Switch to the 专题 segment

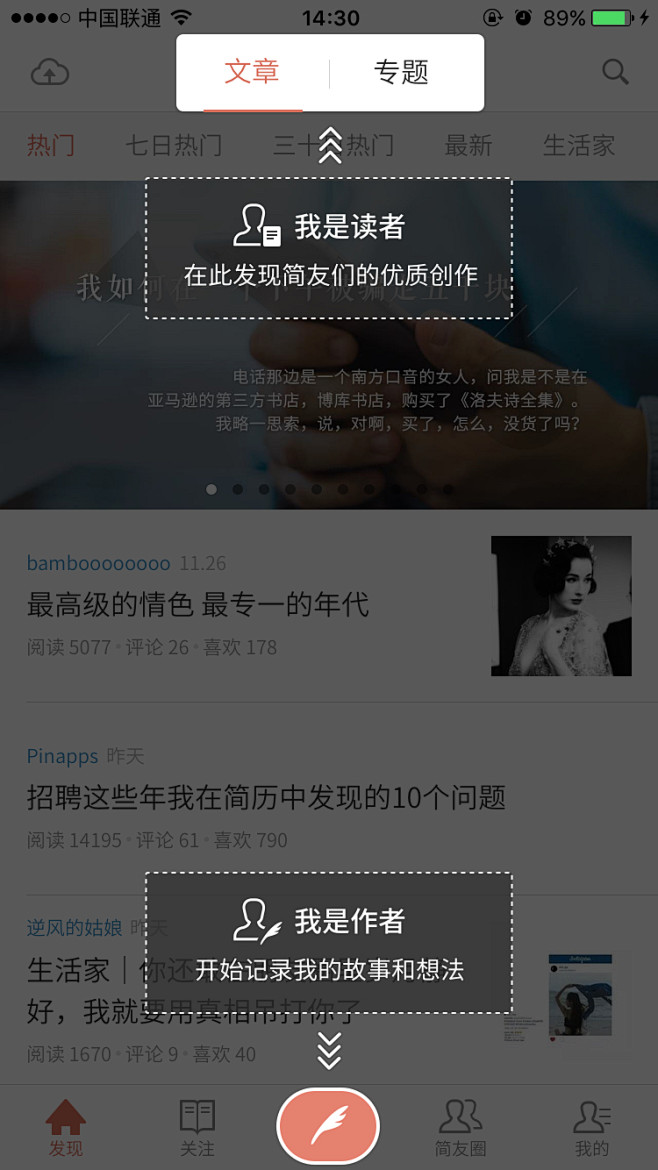[402, 73]
